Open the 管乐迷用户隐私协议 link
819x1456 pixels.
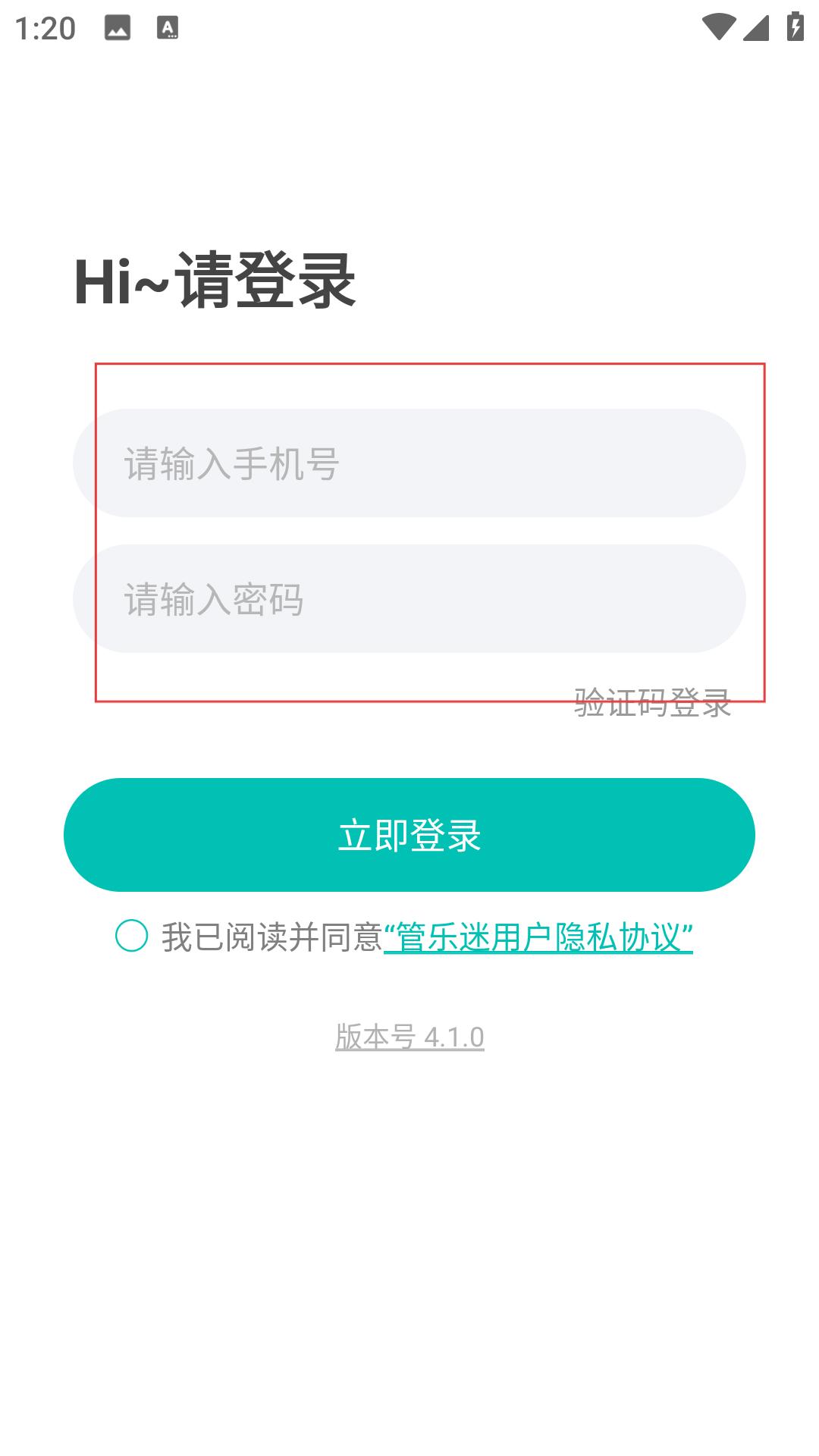click(538, 937)
